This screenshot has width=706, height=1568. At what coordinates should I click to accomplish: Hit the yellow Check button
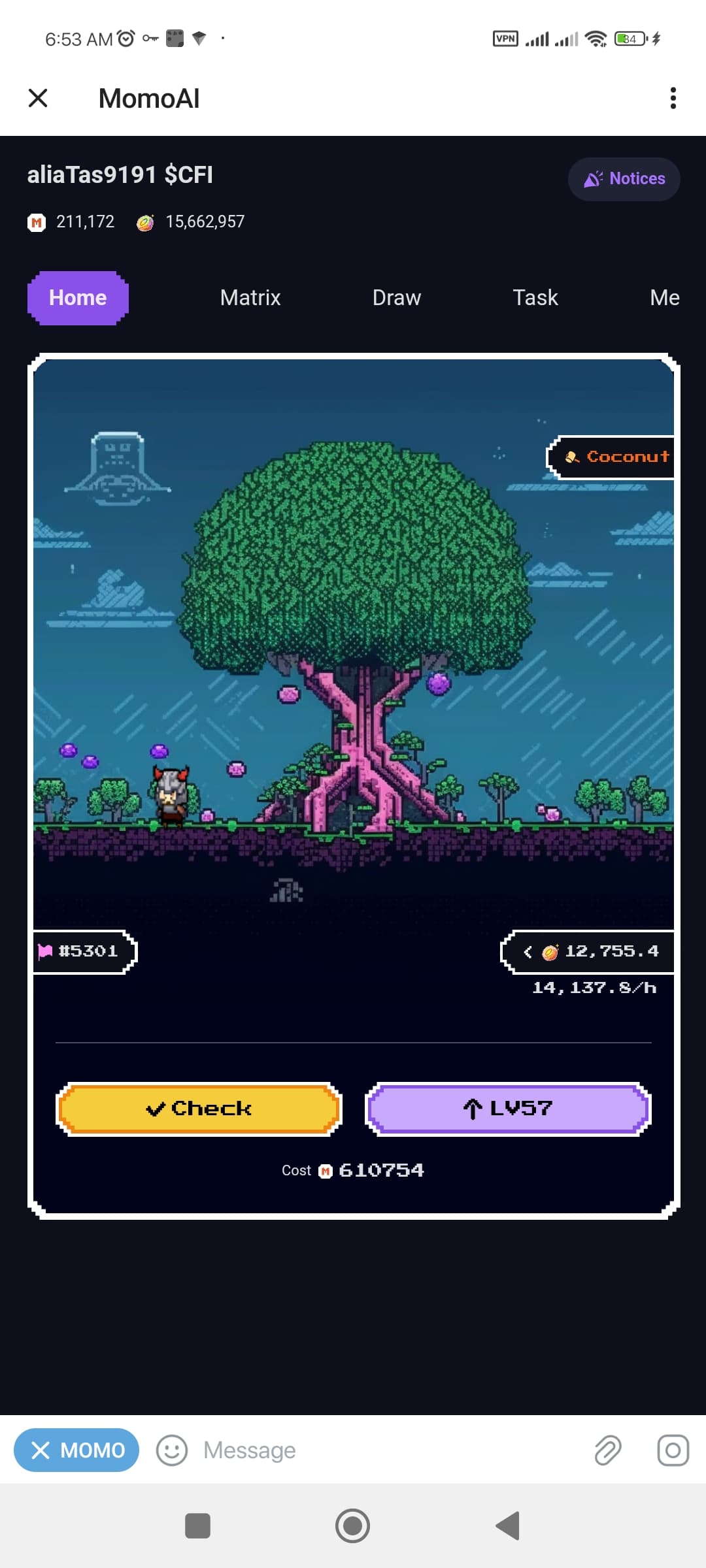(x=199, y=1109)
